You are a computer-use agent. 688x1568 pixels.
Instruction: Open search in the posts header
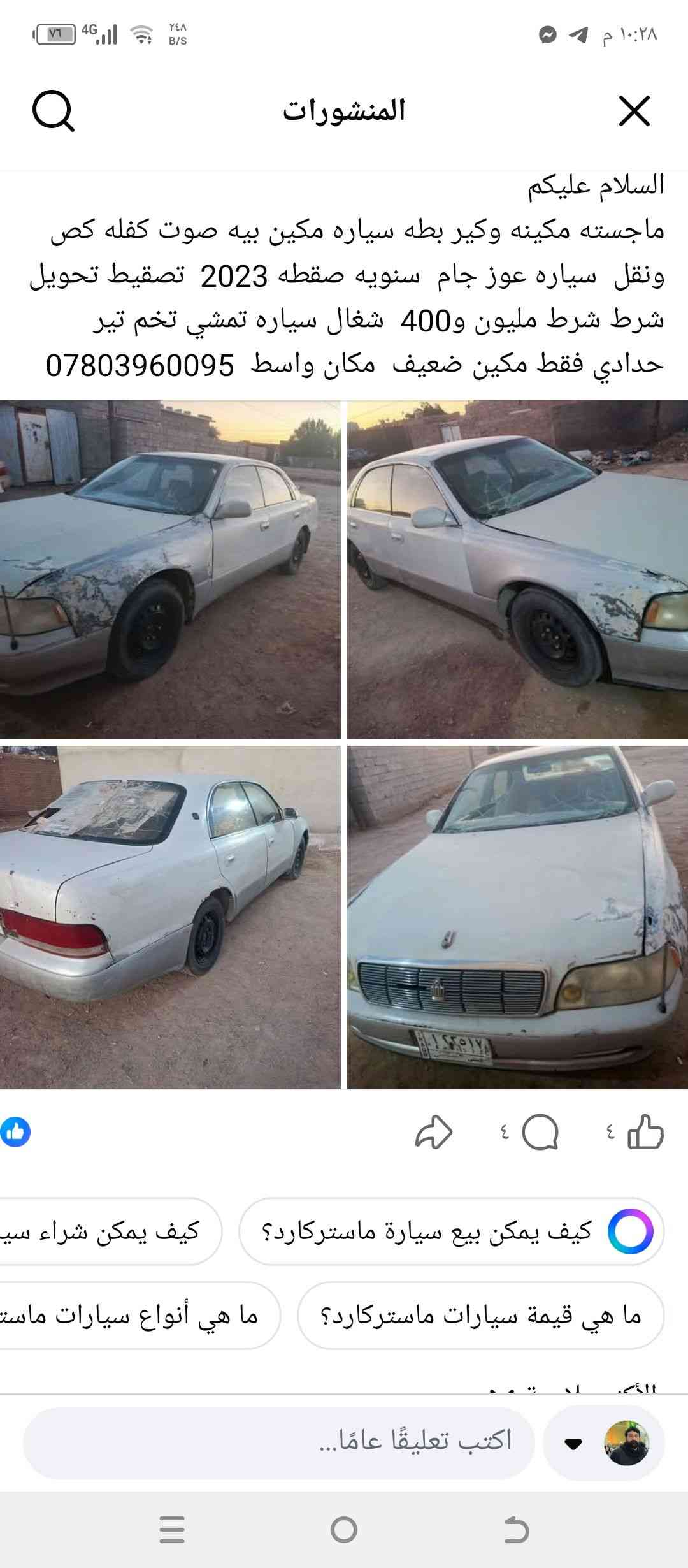point(54,112)
